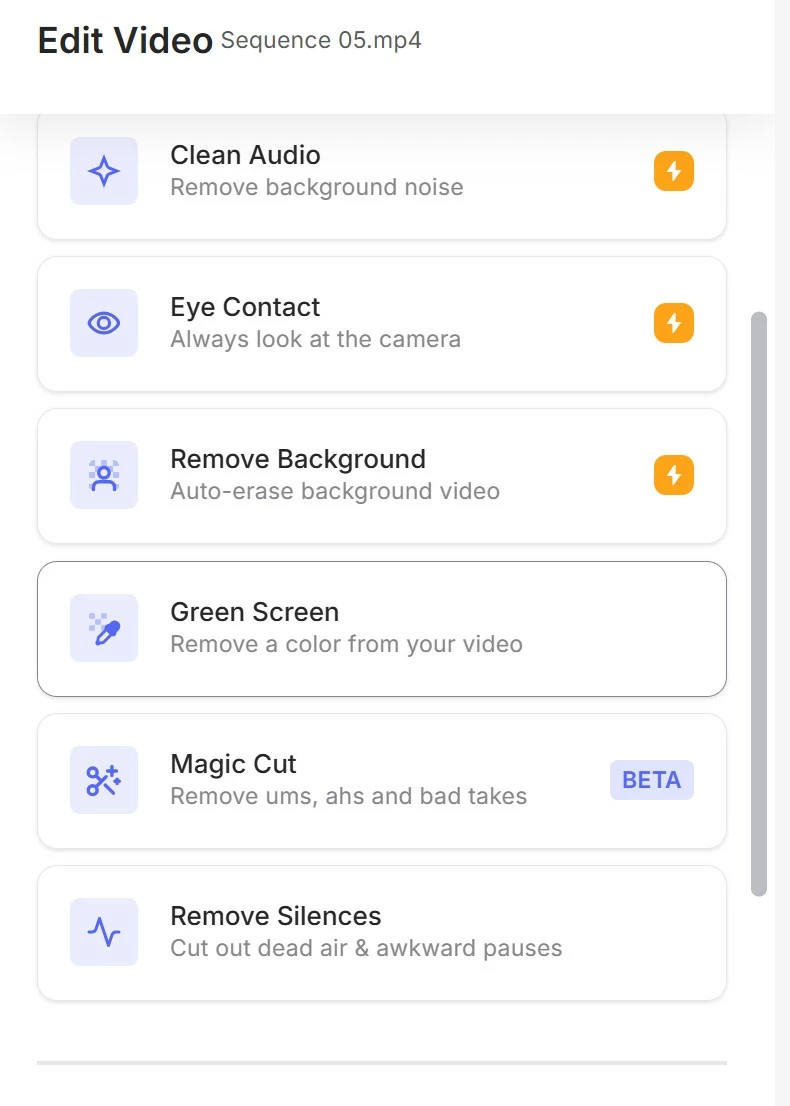790x1106 pixels.
Task: Choose Remove Background feature
Action: pos(380,475)
